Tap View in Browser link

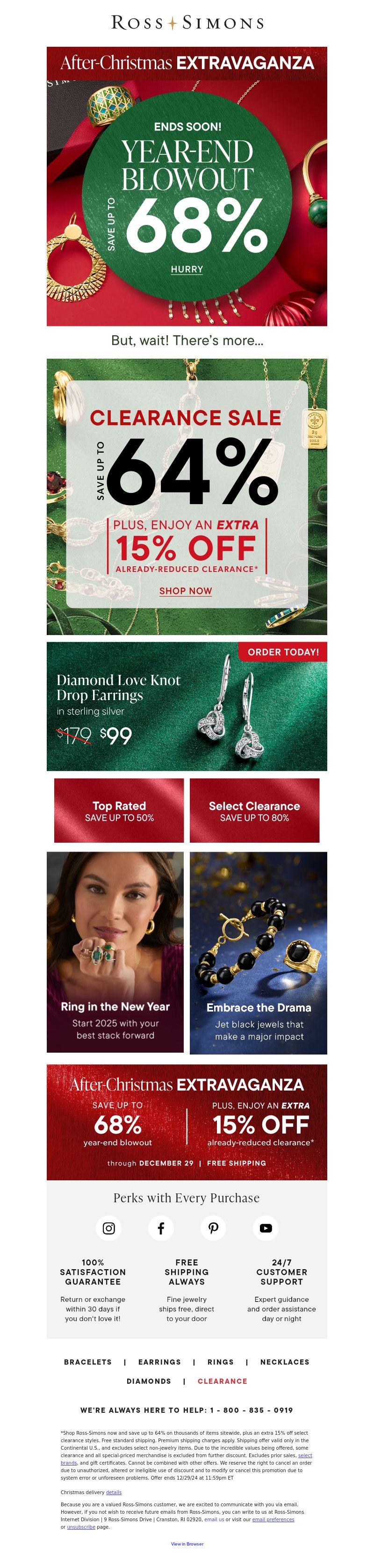[x=187, y=1544]
